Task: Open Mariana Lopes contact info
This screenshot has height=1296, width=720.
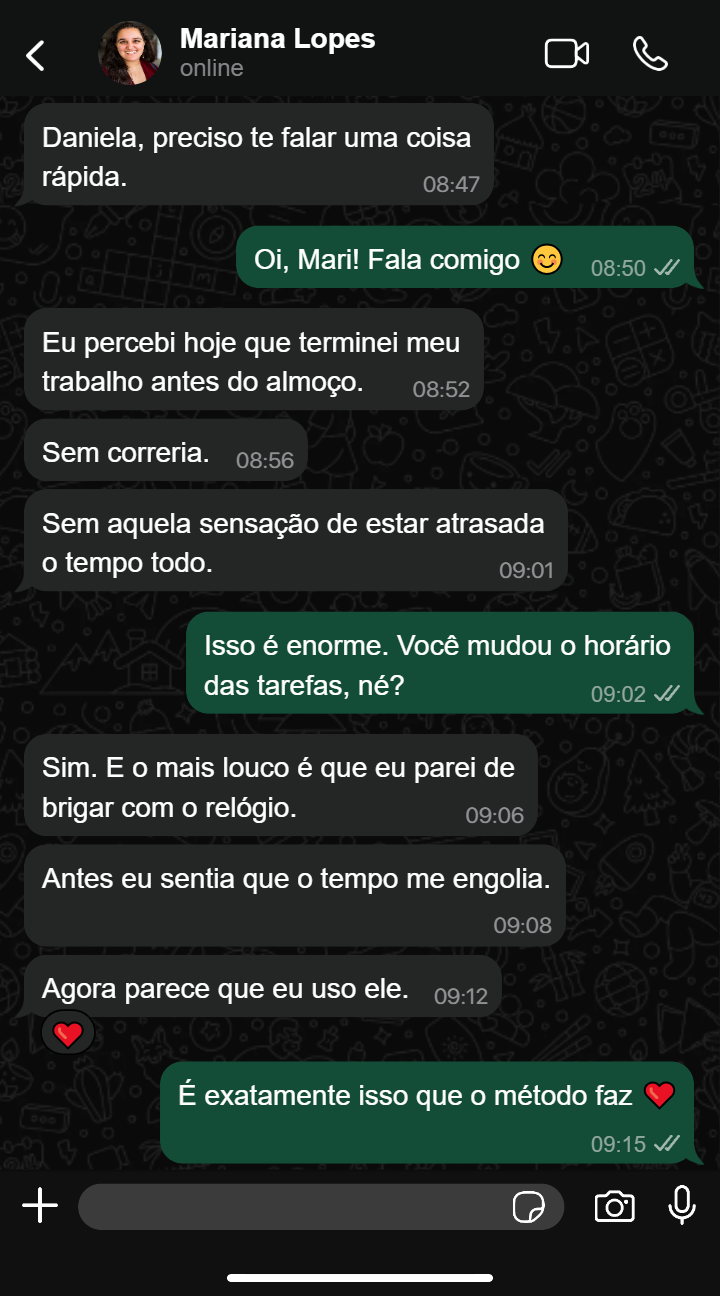Action: [x=278, y=53]
